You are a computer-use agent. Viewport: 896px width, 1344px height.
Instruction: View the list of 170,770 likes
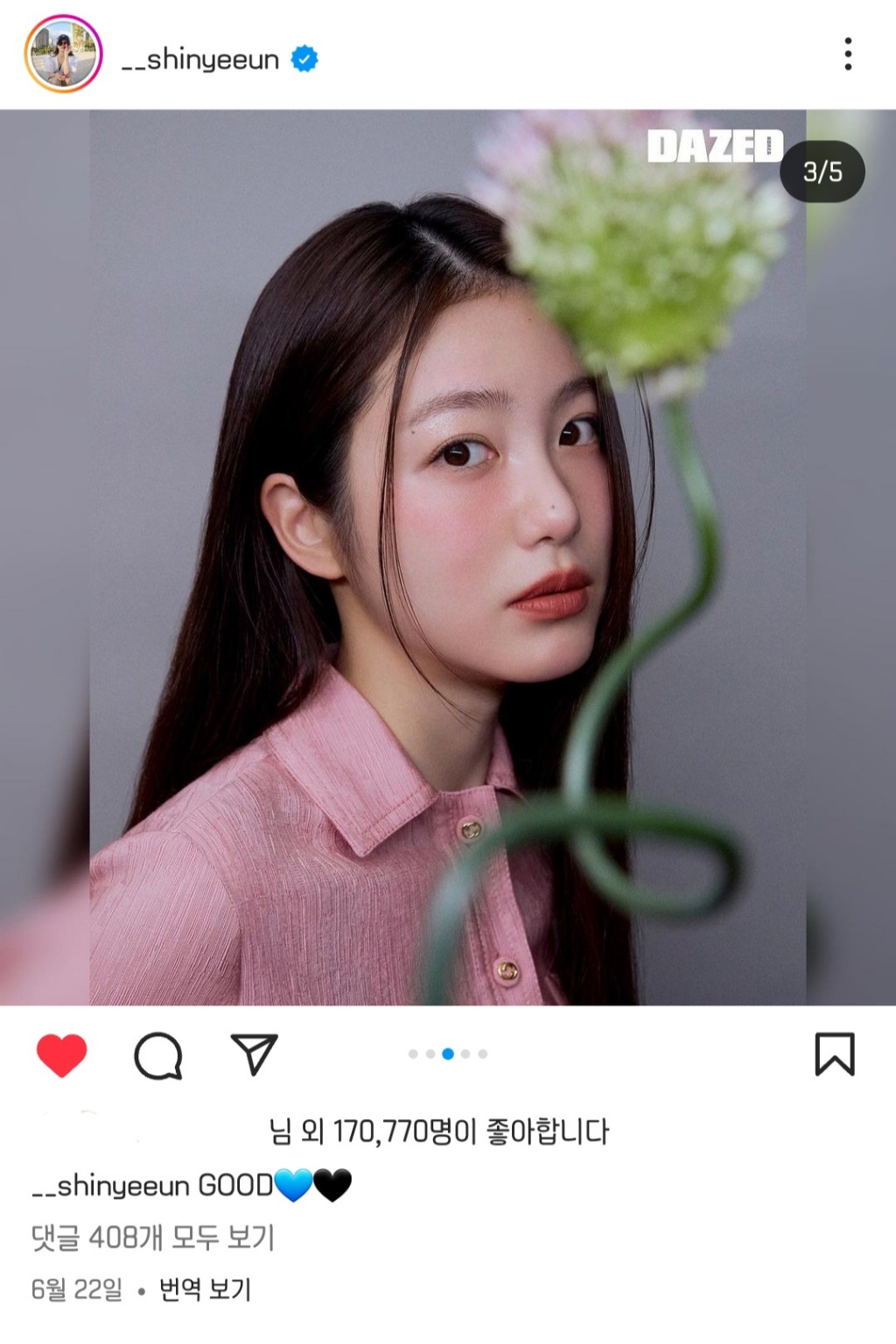tap(439, 1131)
